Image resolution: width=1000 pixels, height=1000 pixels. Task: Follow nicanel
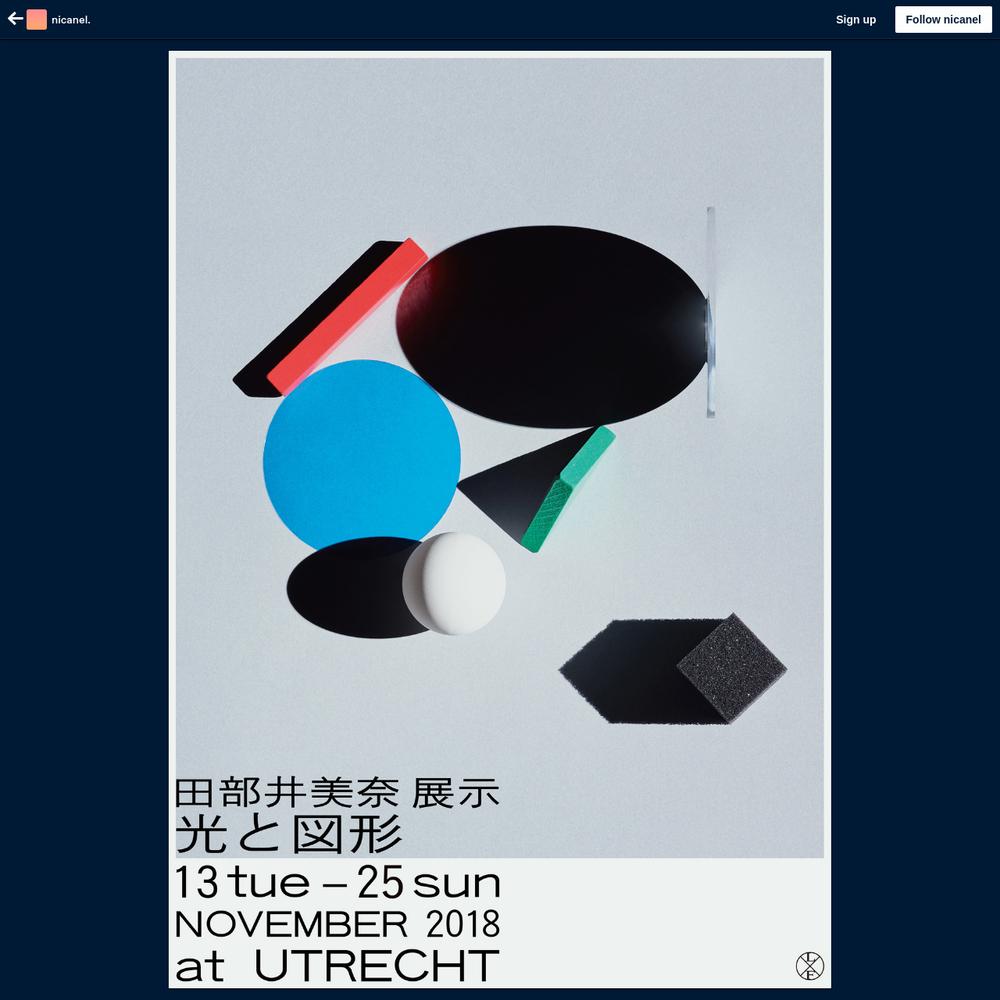coord(943,20)
